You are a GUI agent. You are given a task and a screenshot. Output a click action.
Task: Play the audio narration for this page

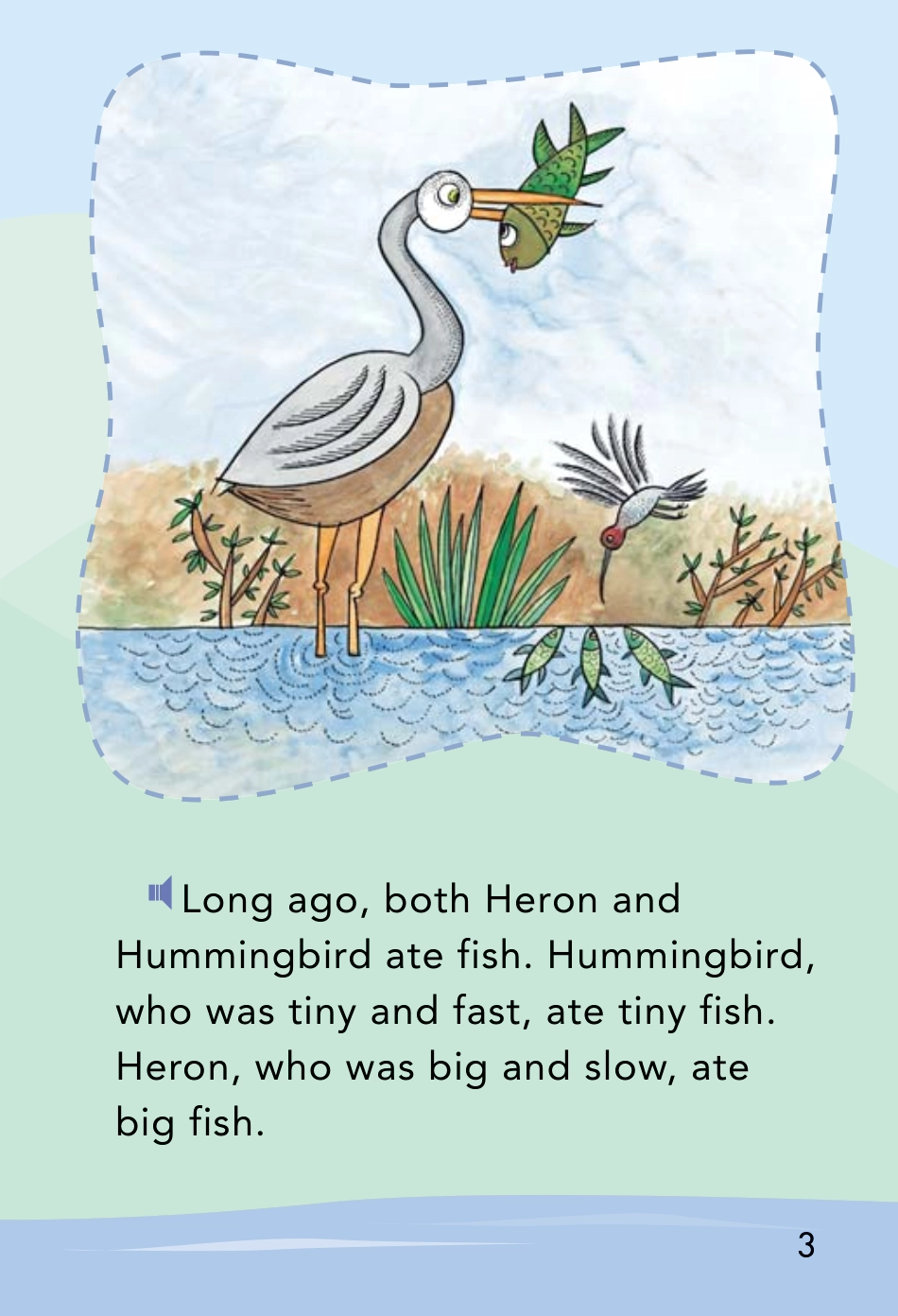[160, 893]
